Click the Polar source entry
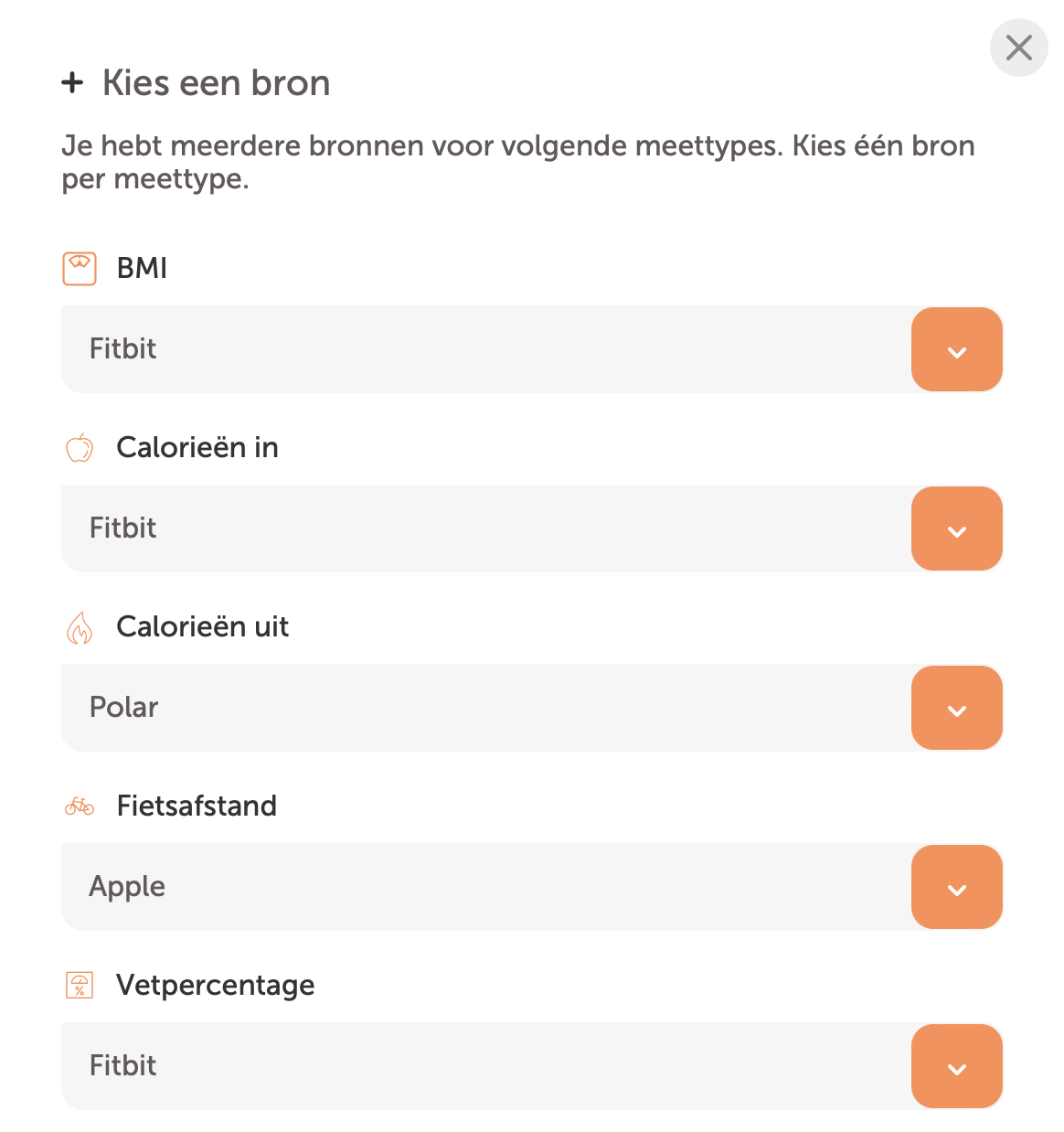 point(123,707)
